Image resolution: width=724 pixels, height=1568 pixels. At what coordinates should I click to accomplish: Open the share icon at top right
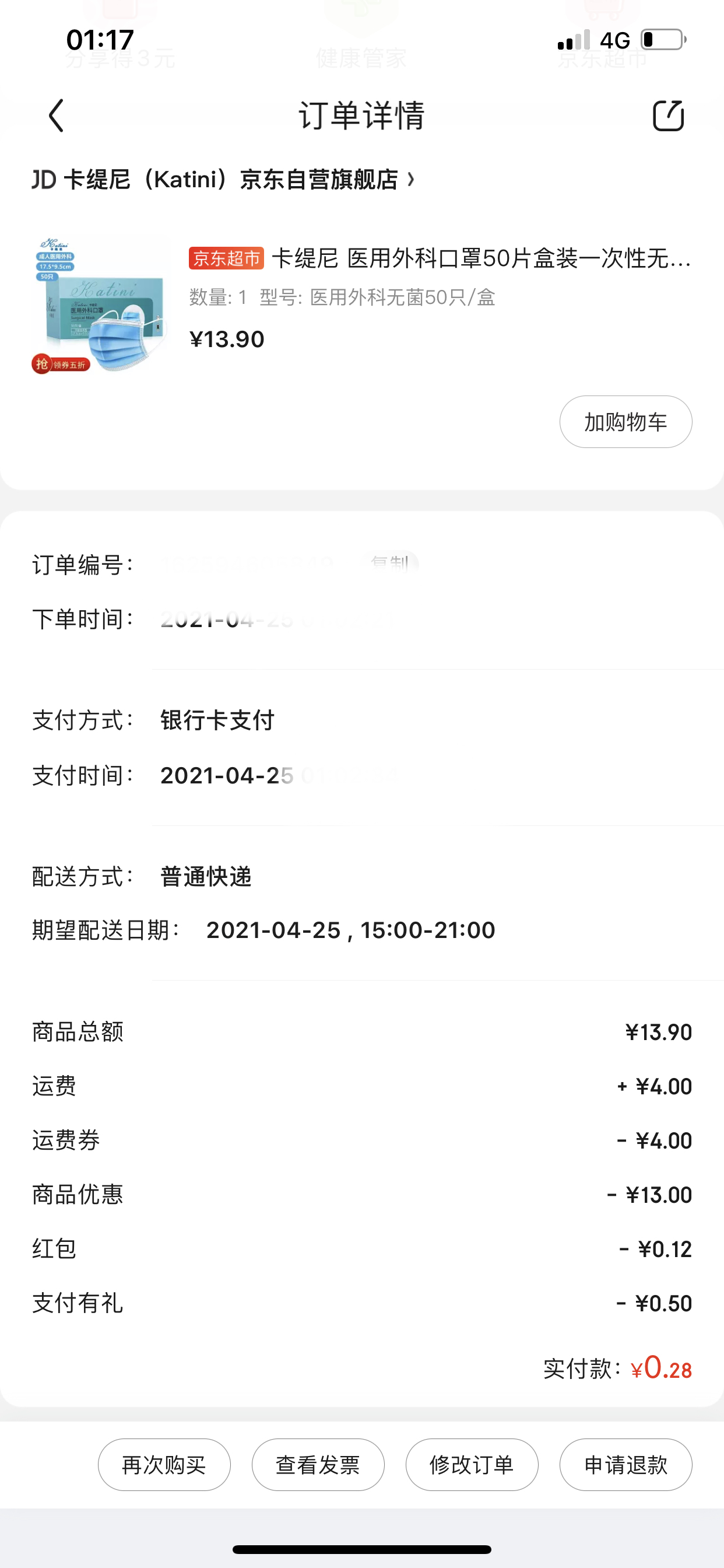[667, 116]
